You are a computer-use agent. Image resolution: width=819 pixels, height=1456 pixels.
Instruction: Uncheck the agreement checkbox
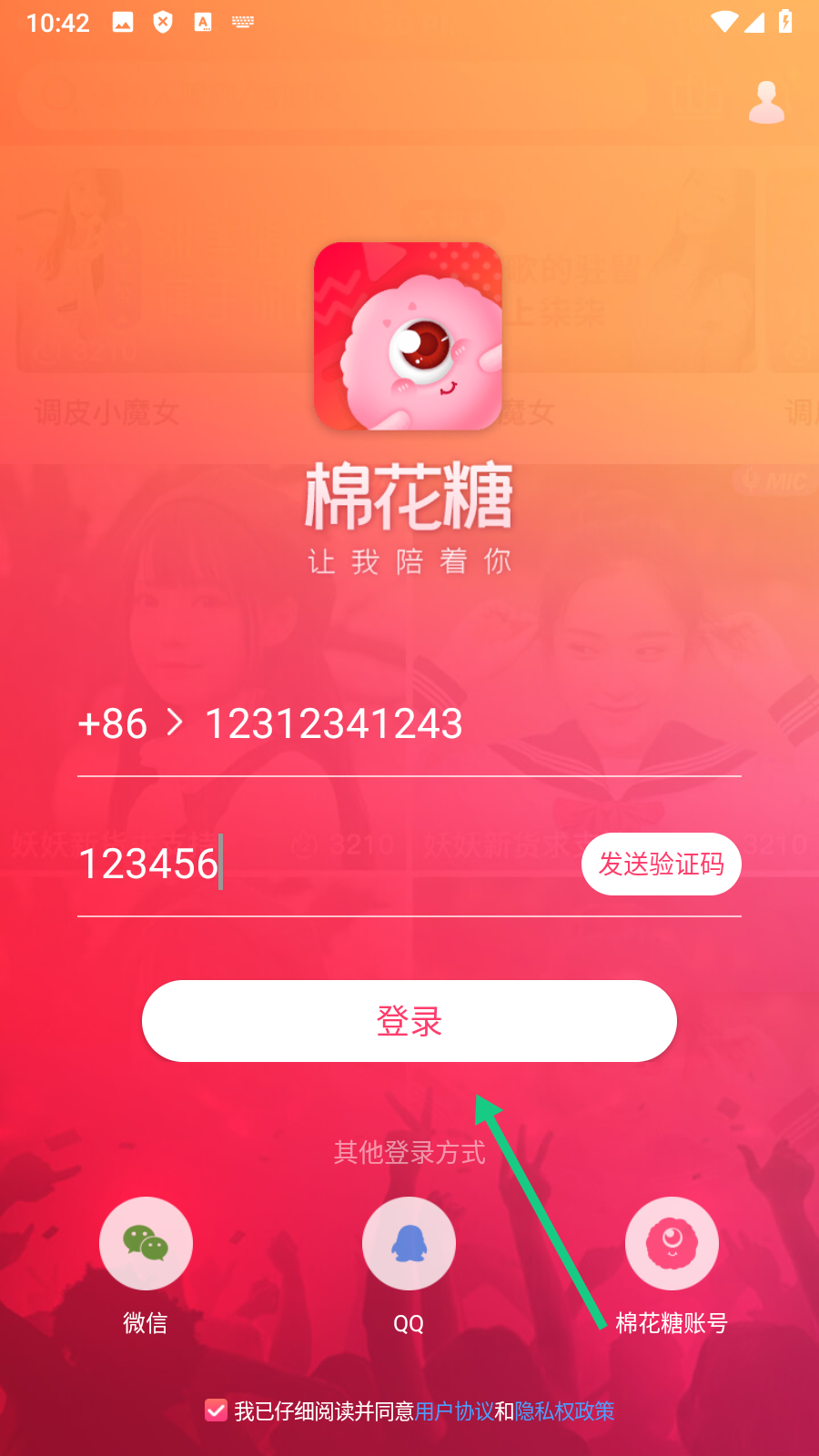click(x=216, y=1410)
